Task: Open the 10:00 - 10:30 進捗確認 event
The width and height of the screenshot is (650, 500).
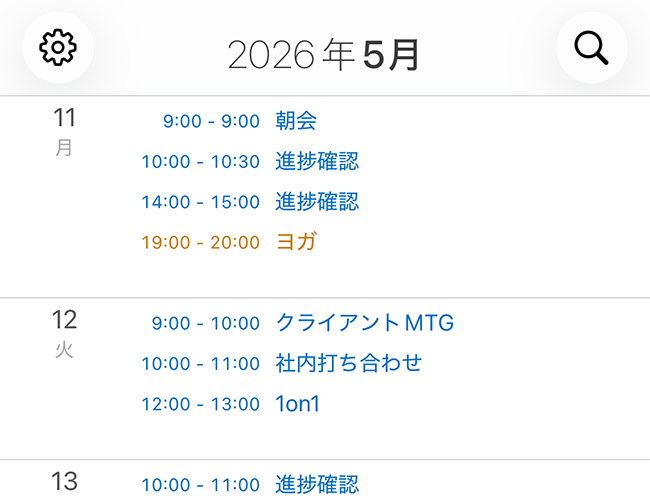Action: coord(317,162)
